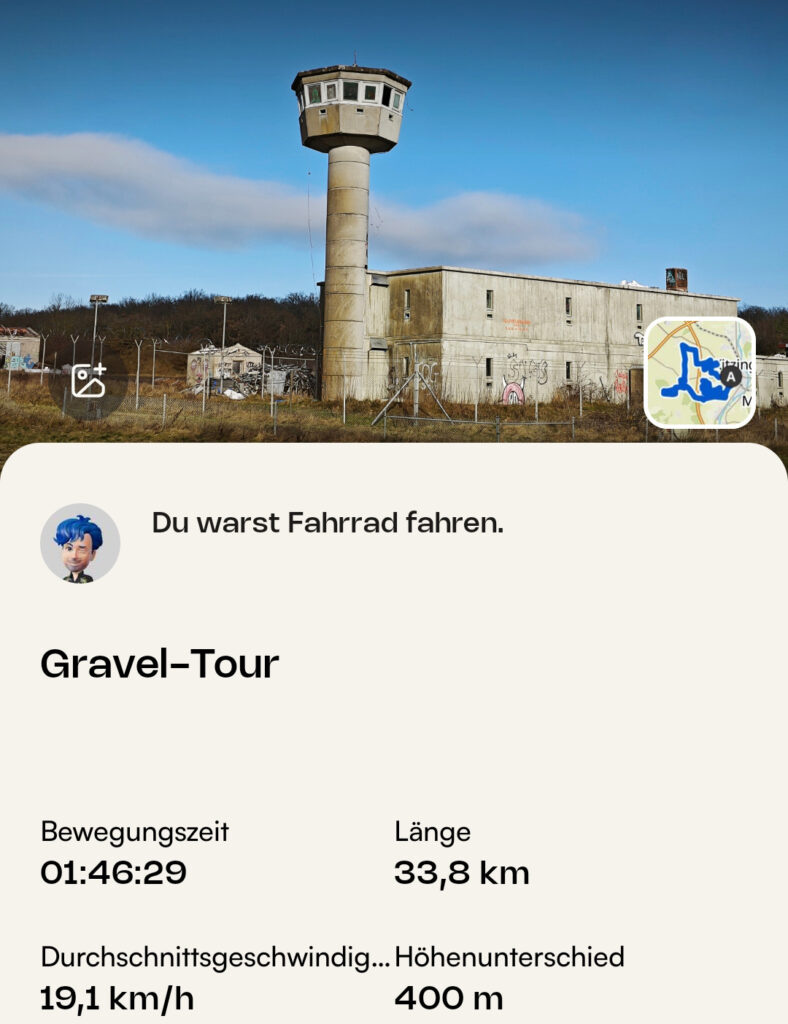This screenshot has height=1024, width=788.
Task: Open the route map thumbnail
Action: point(699,373)
